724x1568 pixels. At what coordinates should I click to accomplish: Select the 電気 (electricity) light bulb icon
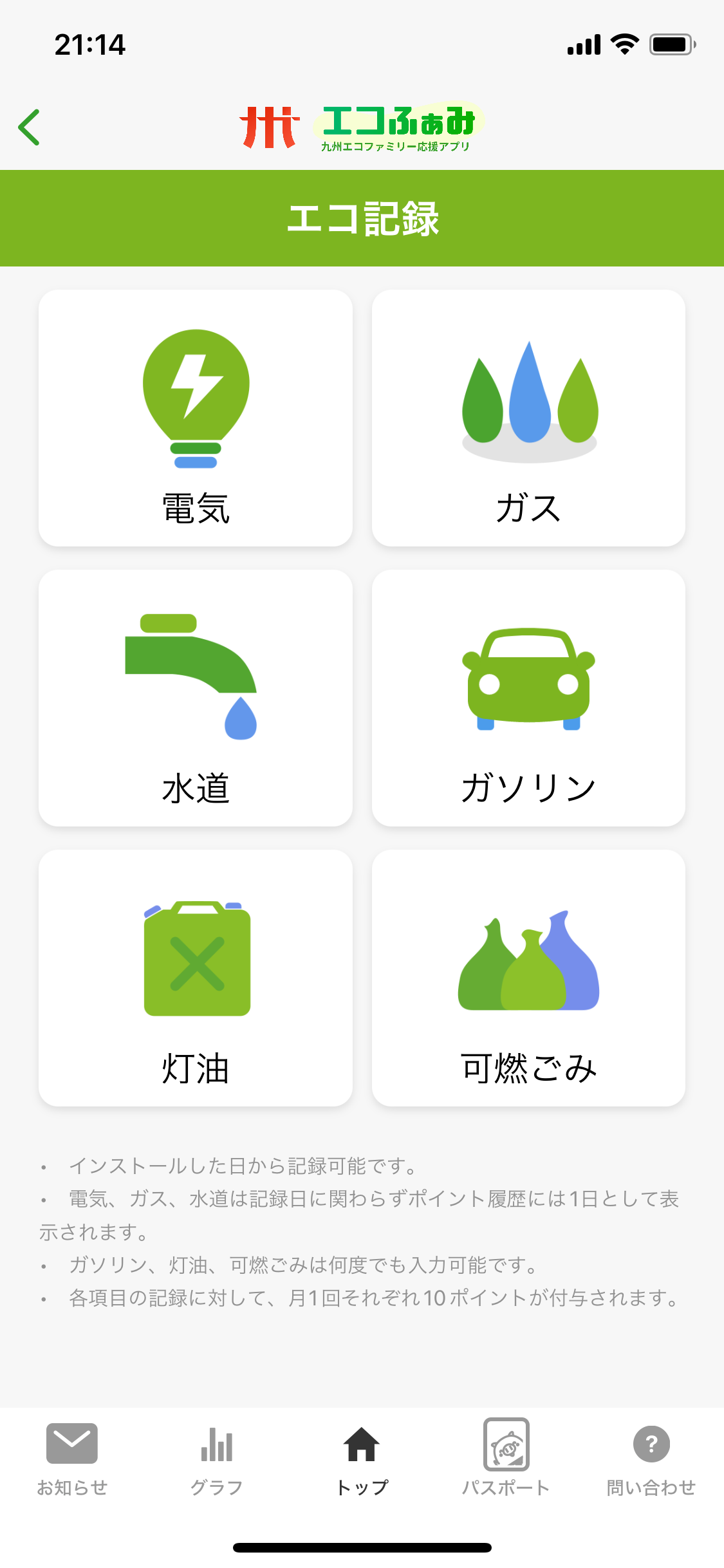(x=195, y=396)
